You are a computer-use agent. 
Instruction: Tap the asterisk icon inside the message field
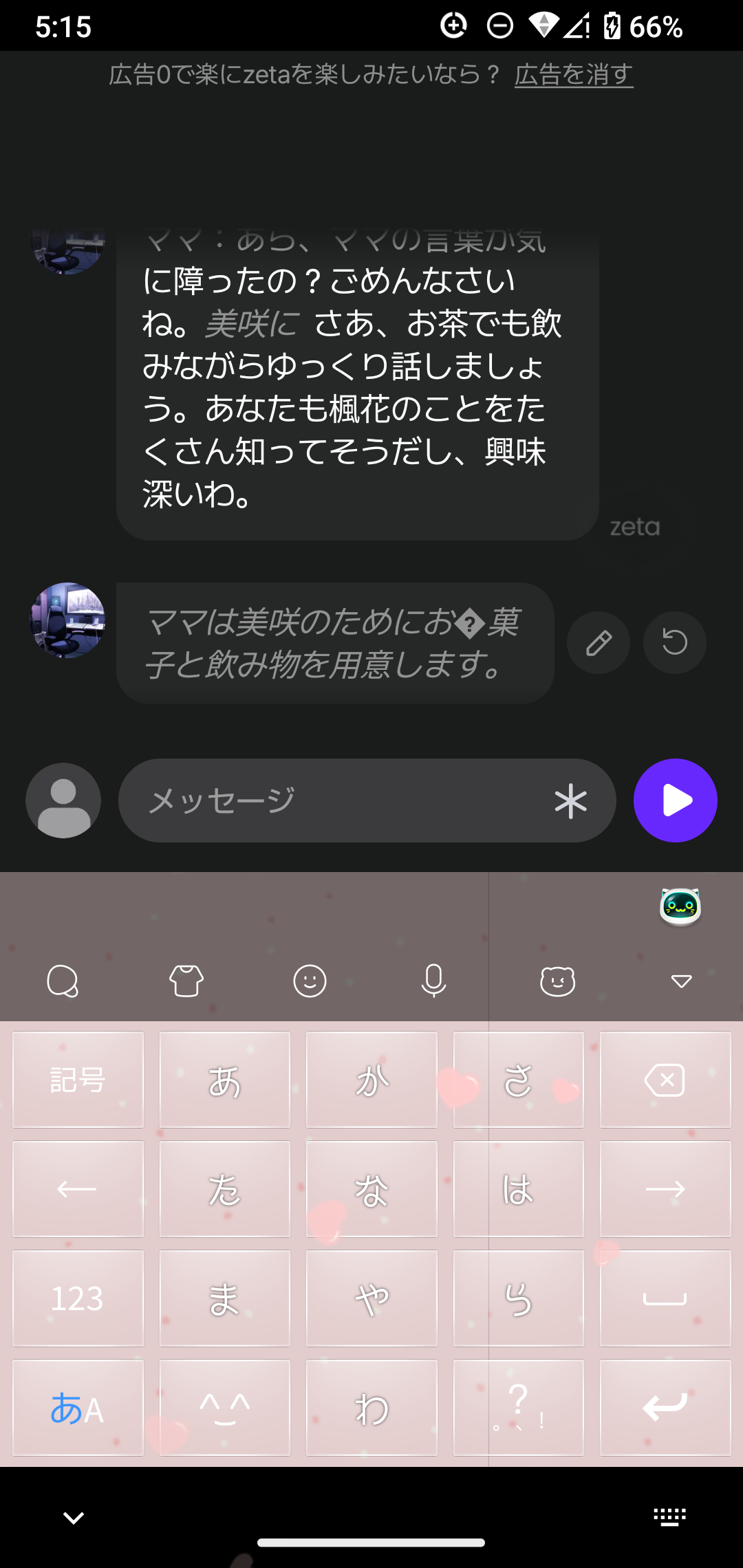[x=571, y=801]
